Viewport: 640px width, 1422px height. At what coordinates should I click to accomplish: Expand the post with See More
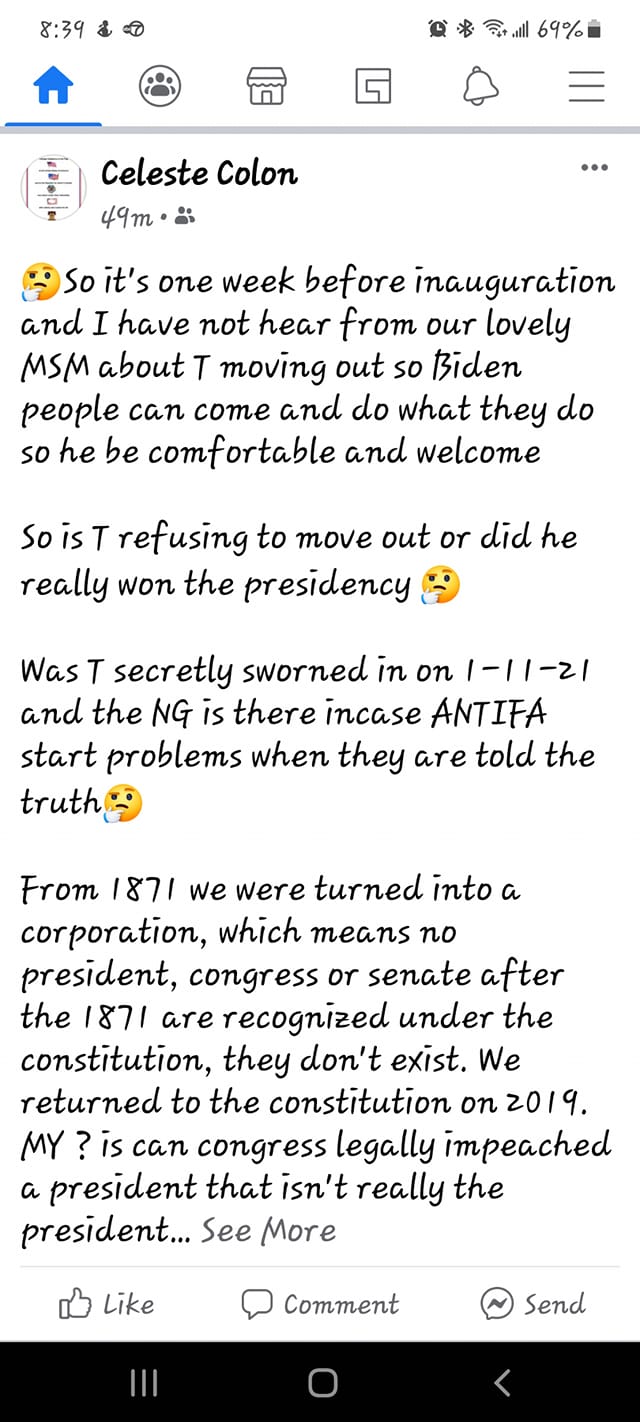pos(268,1230)
